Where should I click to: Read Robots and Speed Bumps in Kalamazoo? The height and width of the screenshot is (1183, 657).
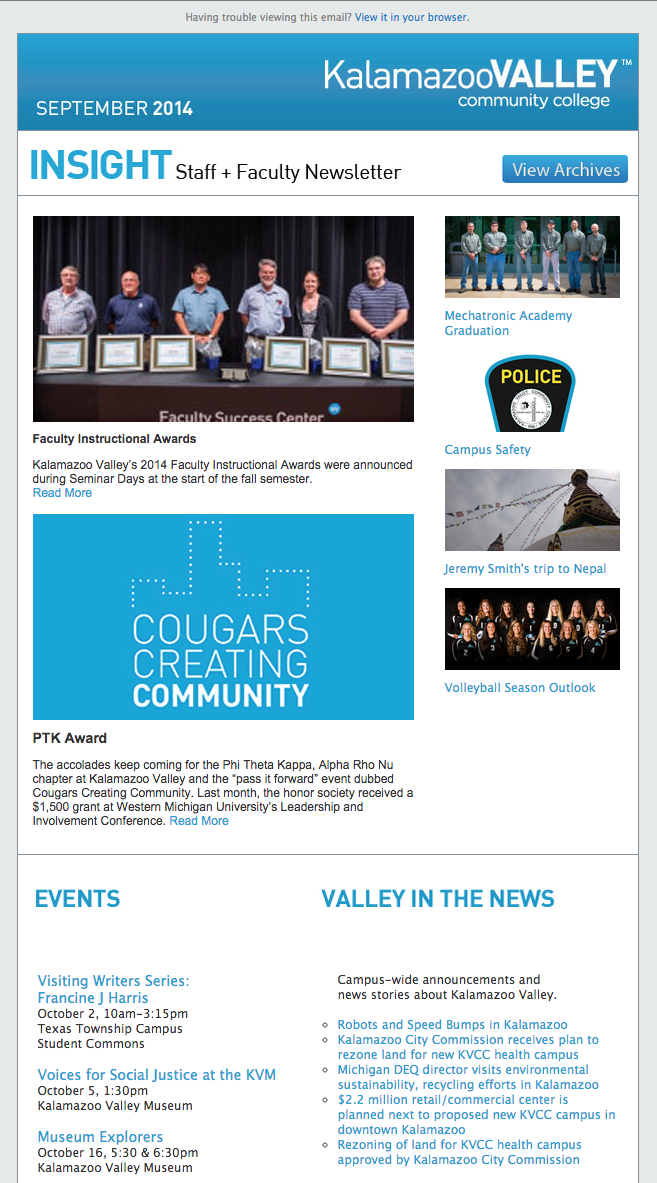[452, 1025]
